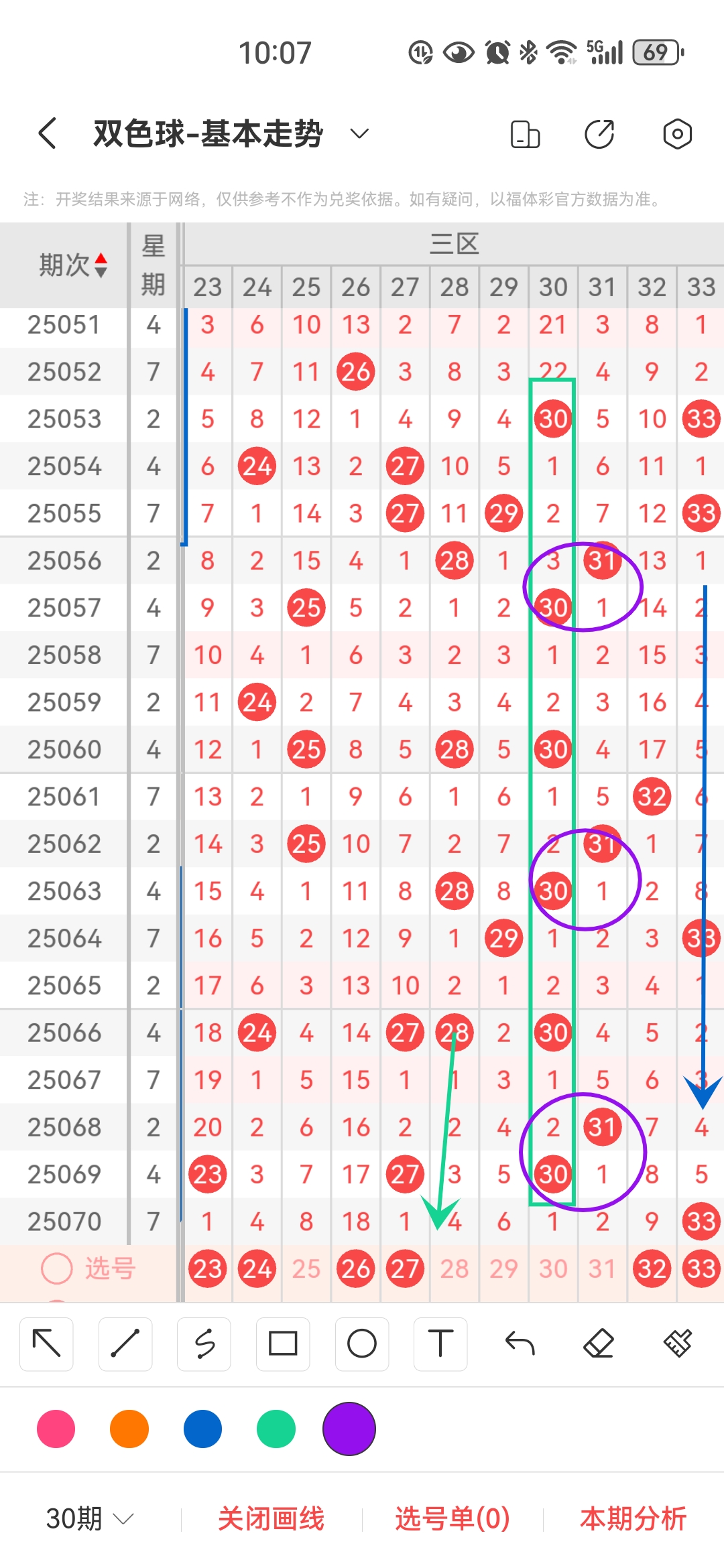
Task: Undo the last drawing
Action: click(x=520, y=1344)
